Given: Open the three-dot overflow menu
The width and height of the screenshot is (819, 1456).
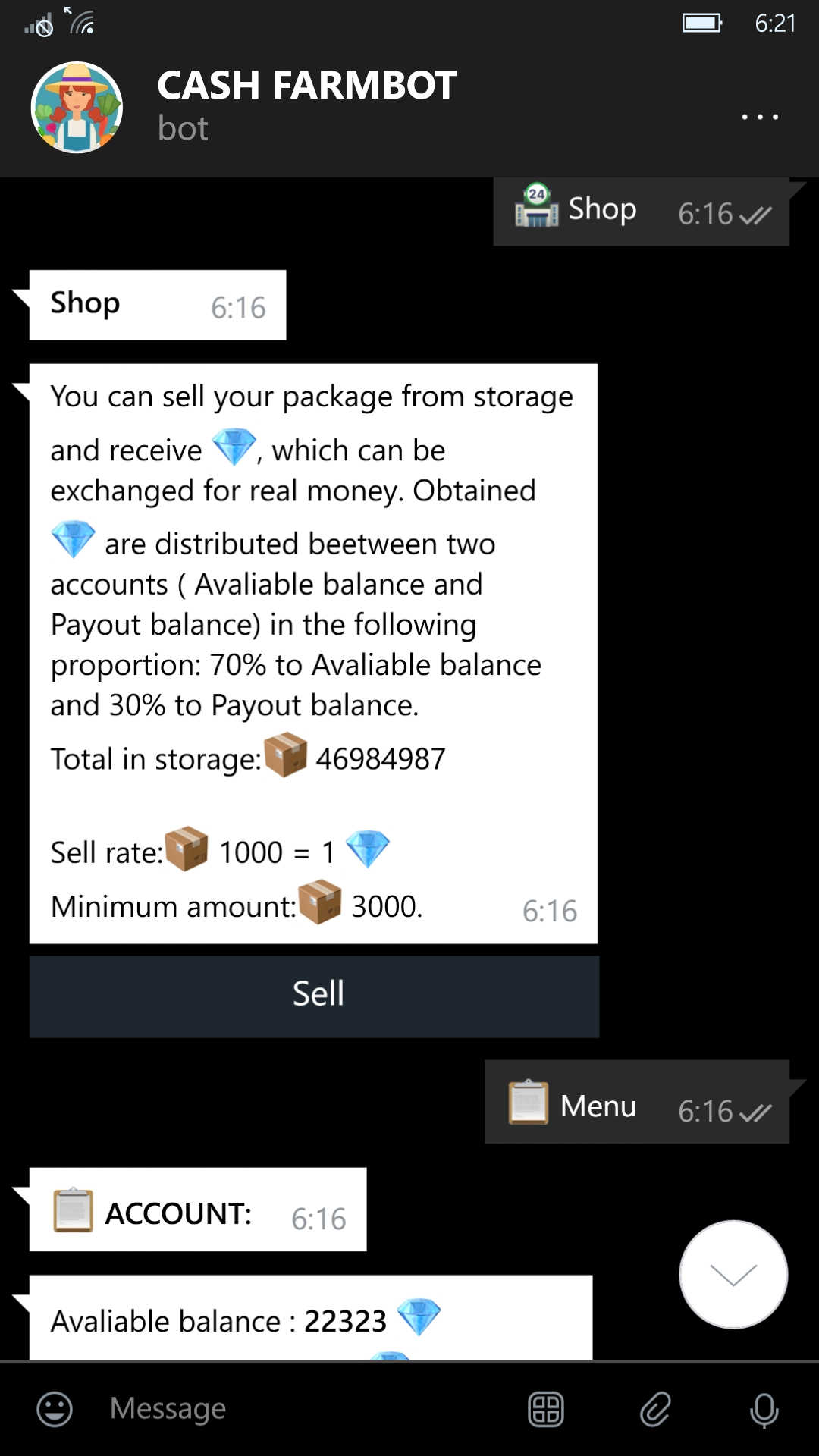Looking at the screenshot, I should (759, 117).
